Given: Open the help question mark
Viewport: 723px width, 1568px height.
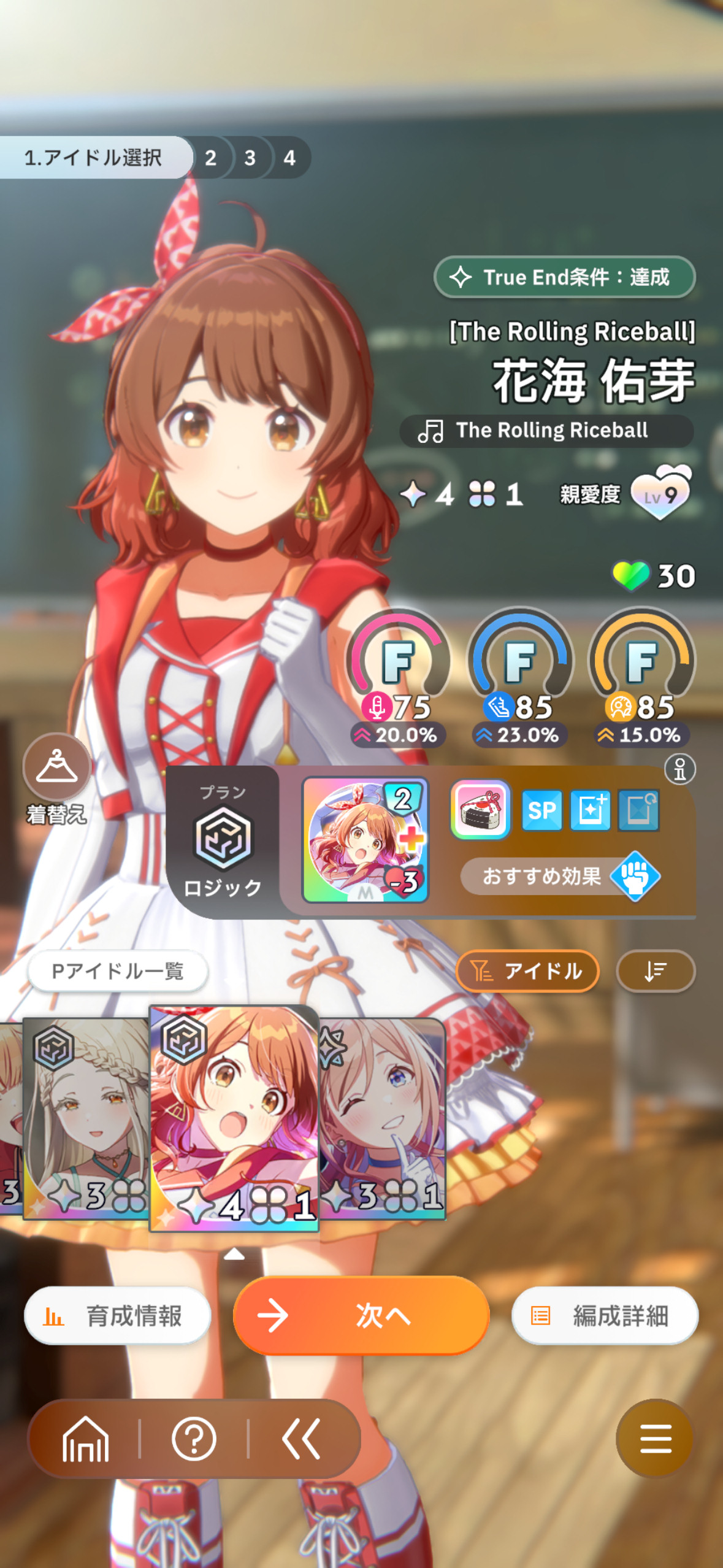Looking at the screenshot, I should coord(194,1439).
